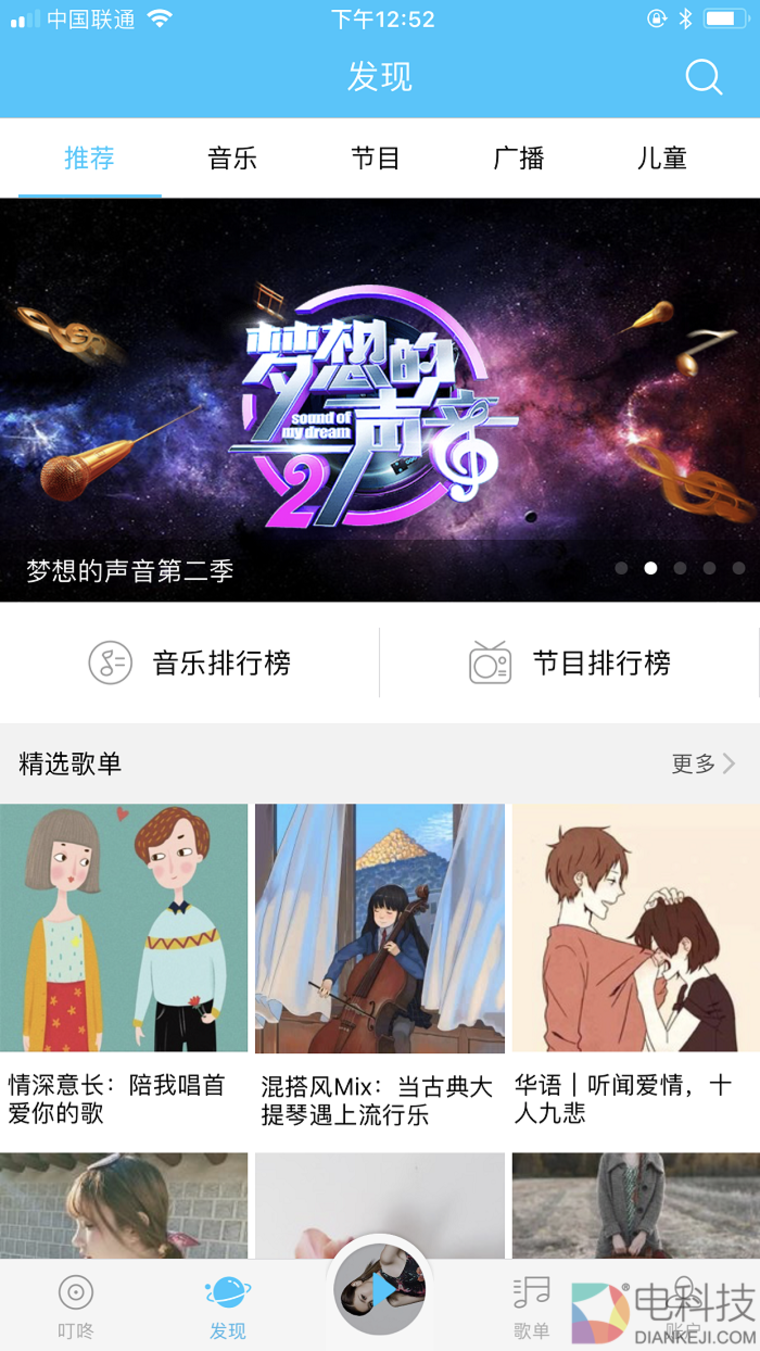This screenshot has height=1351, width=760.
Task: Go to the 歌单 bottom tab
Action: (531, 1305)
